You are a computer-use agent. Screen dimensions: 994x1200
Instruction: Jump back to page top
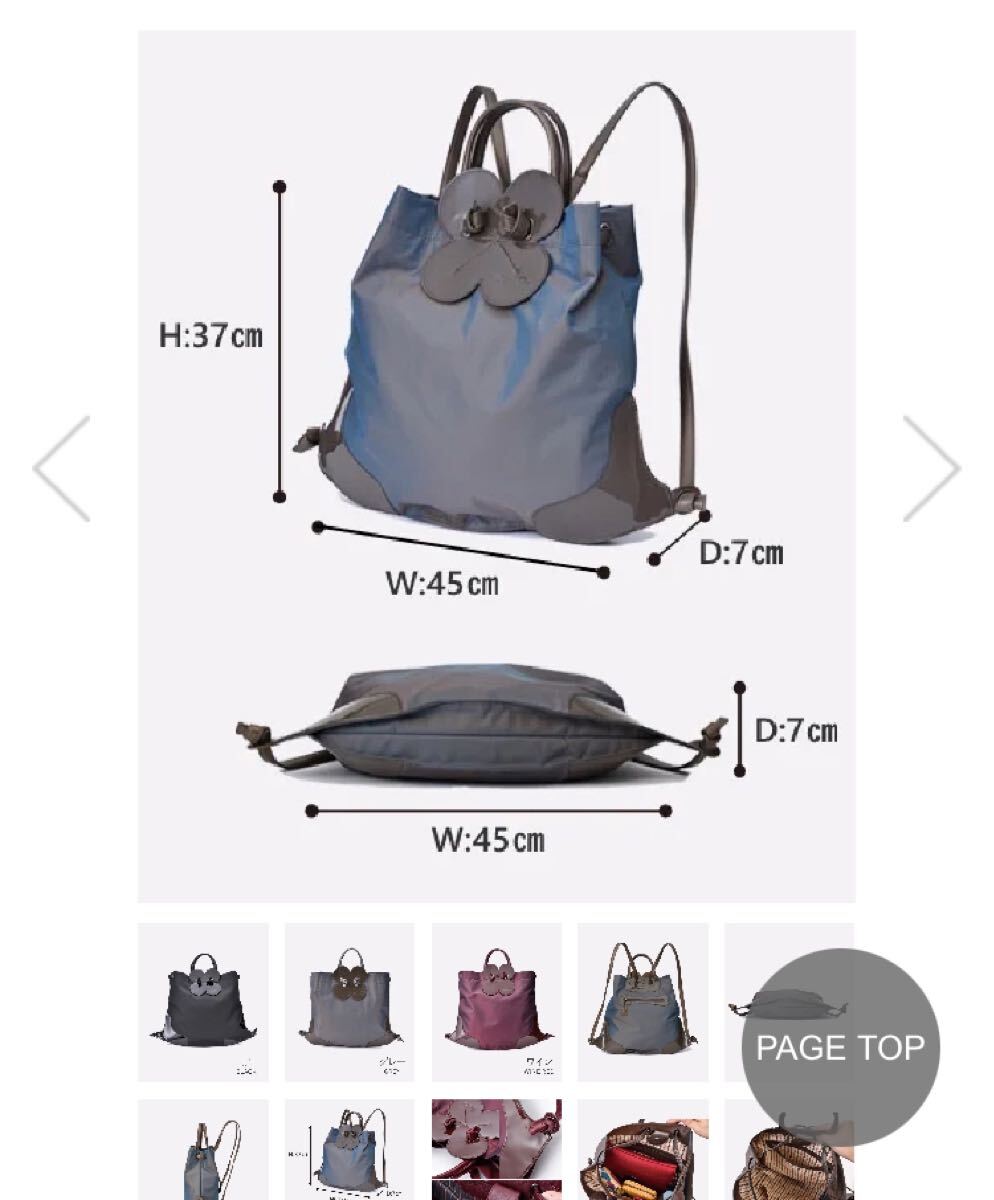click(839, 1047)
